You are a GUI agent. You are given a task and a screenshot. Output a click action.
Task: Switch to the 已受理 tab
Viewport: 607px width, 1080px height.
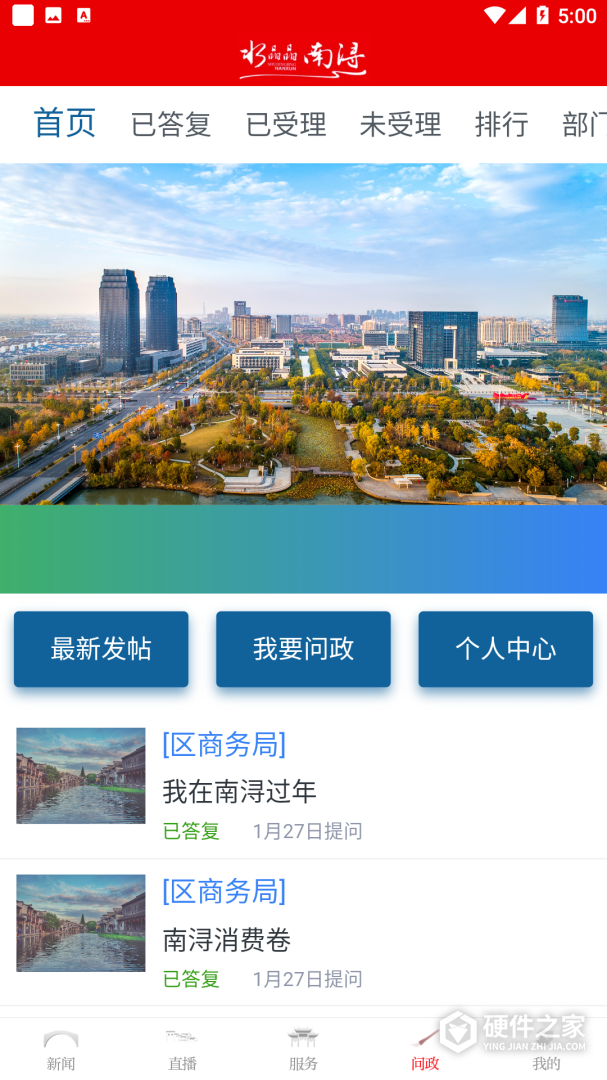(286, 125)
